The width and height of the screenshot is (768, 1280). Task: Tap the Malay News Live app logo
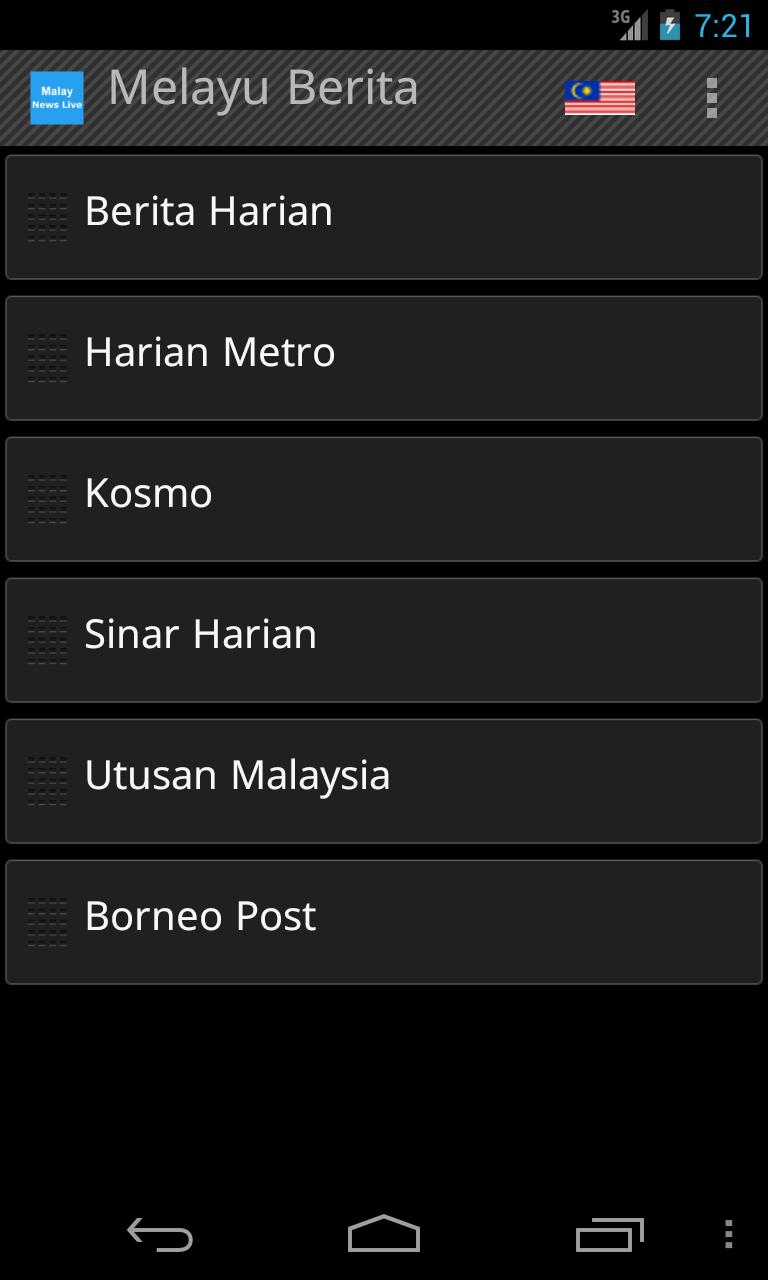tap(56, 96)
